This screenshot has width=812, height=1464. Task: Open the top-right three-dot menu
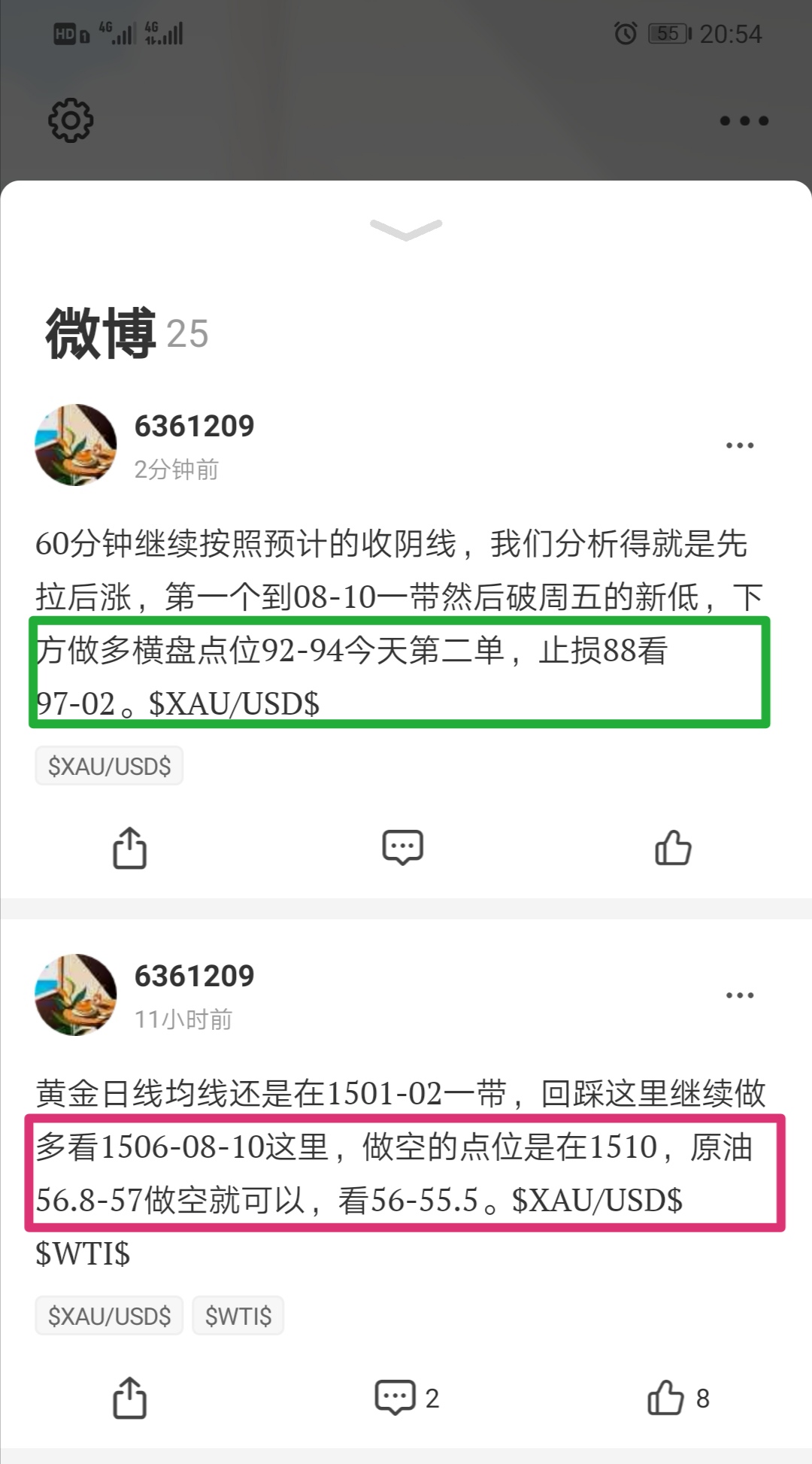(x=744, y=121)
